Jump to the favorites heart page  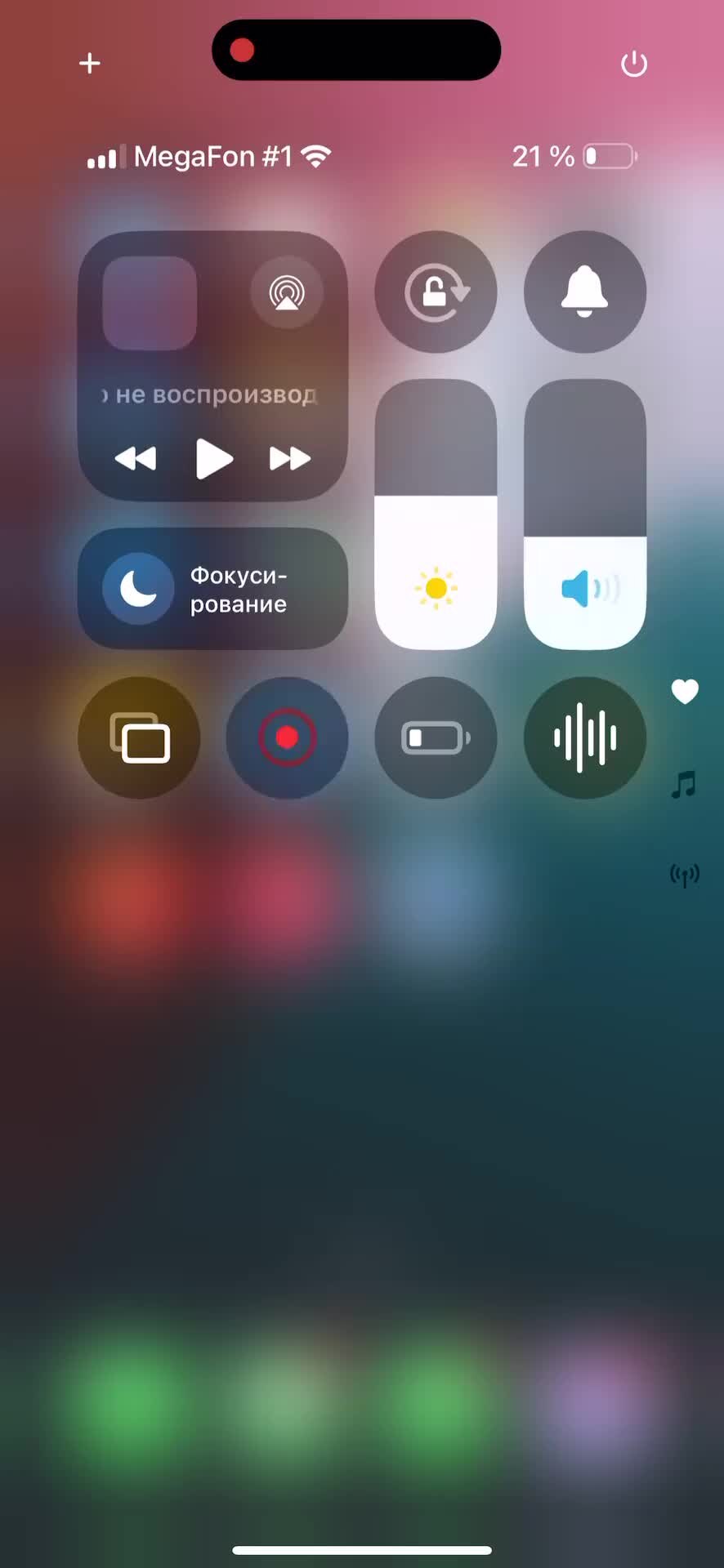point(685,692)
